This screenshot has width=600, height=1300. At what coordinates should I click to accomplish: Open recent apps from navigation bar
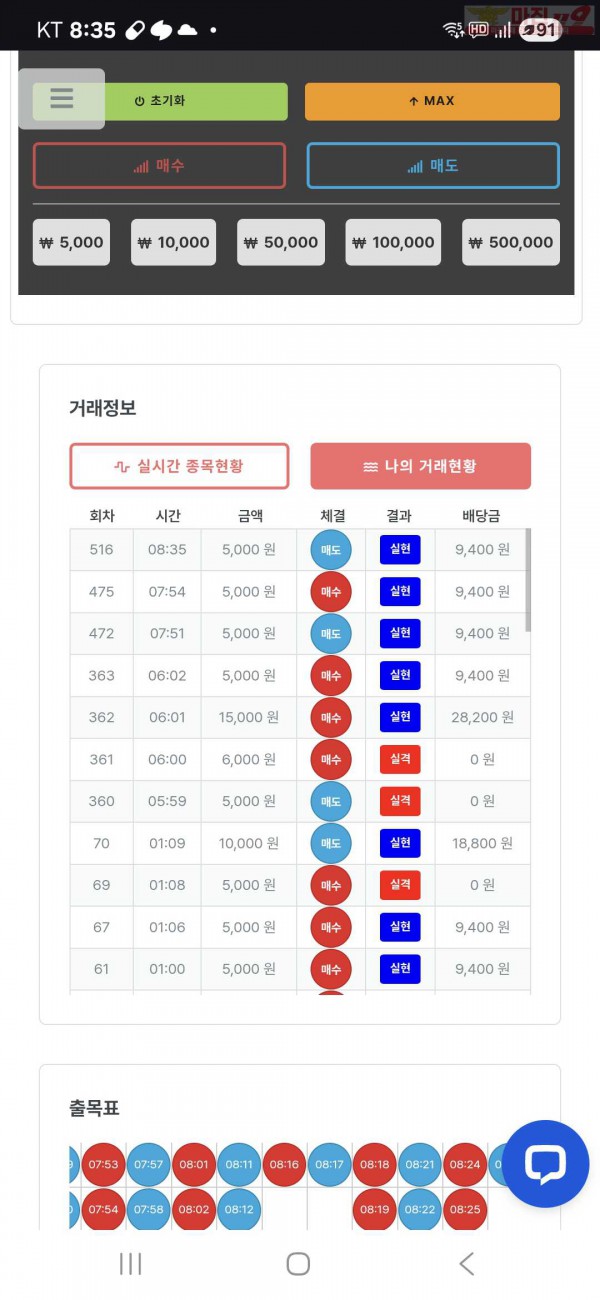click(x=130, y=1264)
